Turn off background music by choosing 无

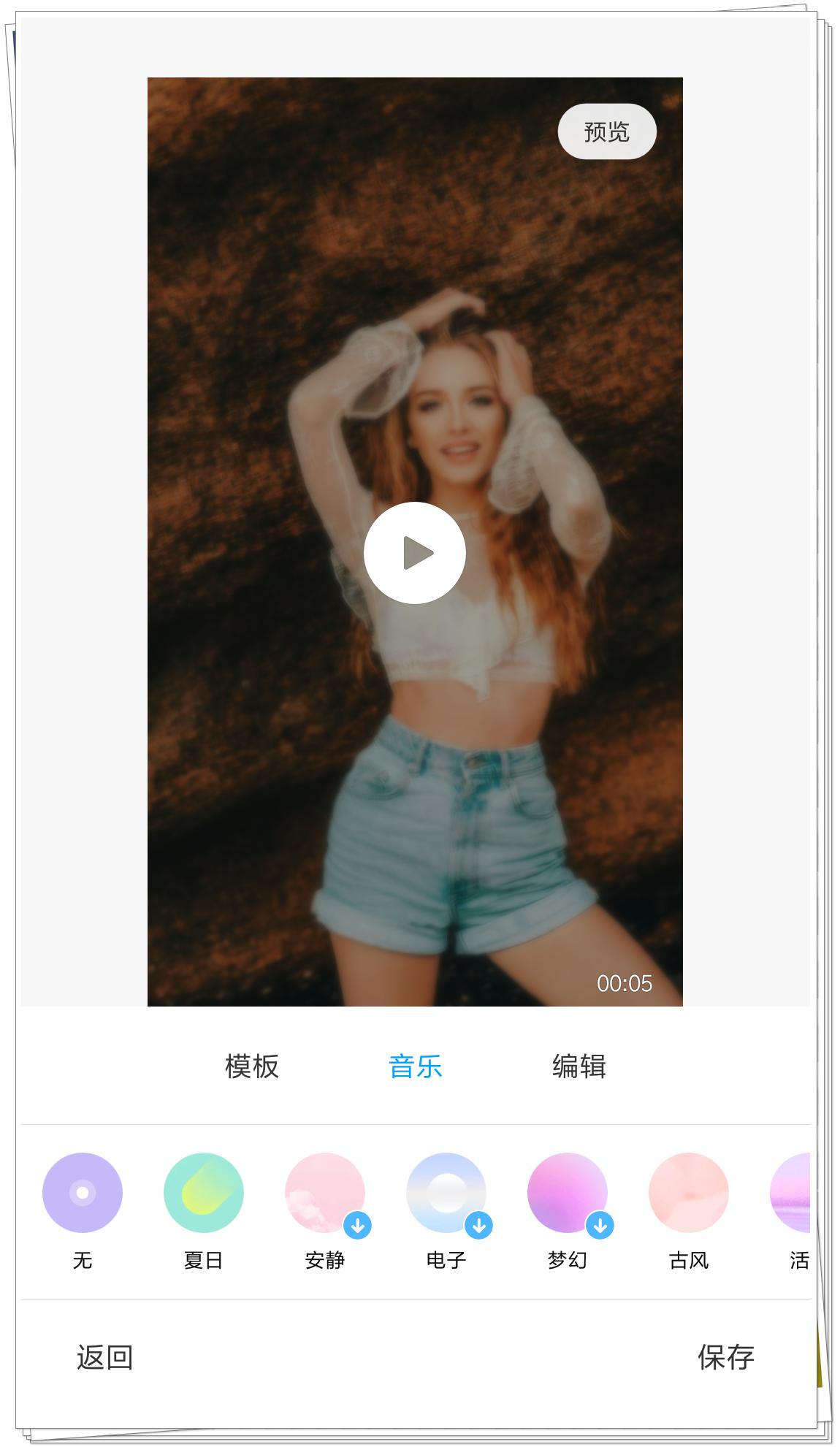pos(83,1194)
